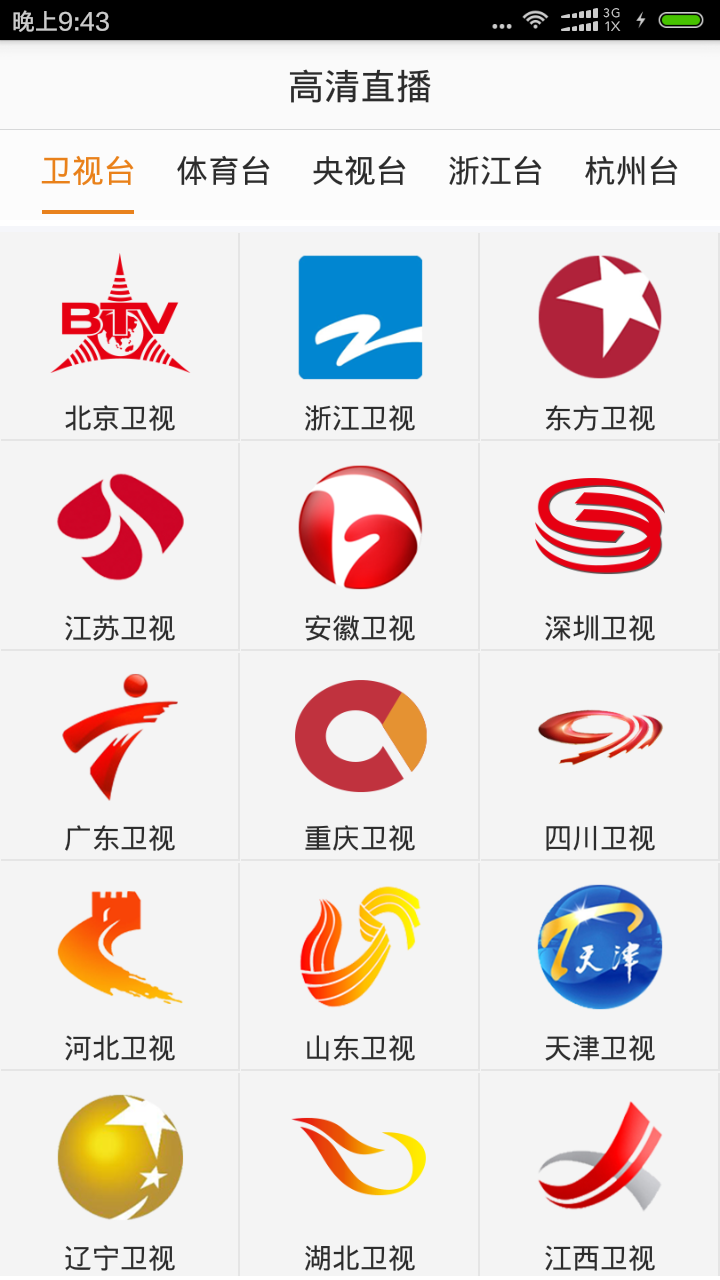
Task: Open the 北京卫视 channel
Action: pyautogui.click(x=120, y=337)
